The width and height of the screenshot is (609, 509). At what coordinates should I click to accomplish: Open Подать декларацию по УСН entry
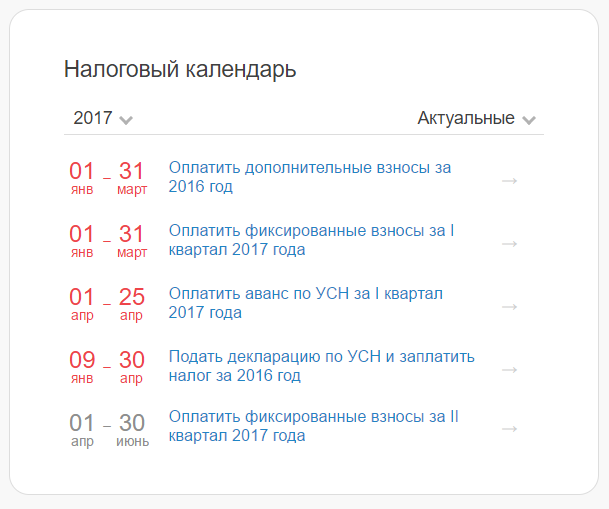[x=321, y=366]
